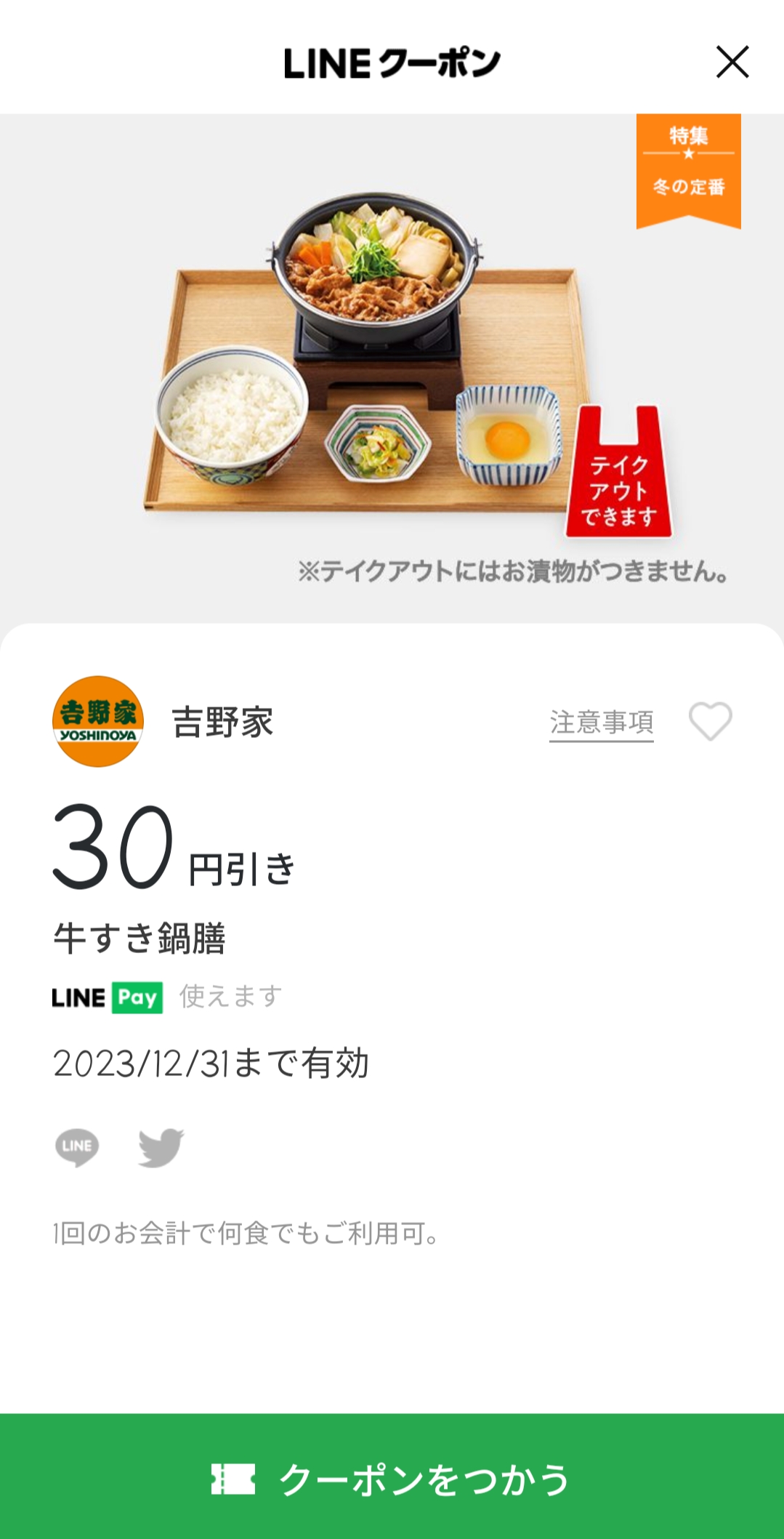Open the 吉野家 store logo

(98, 721)
